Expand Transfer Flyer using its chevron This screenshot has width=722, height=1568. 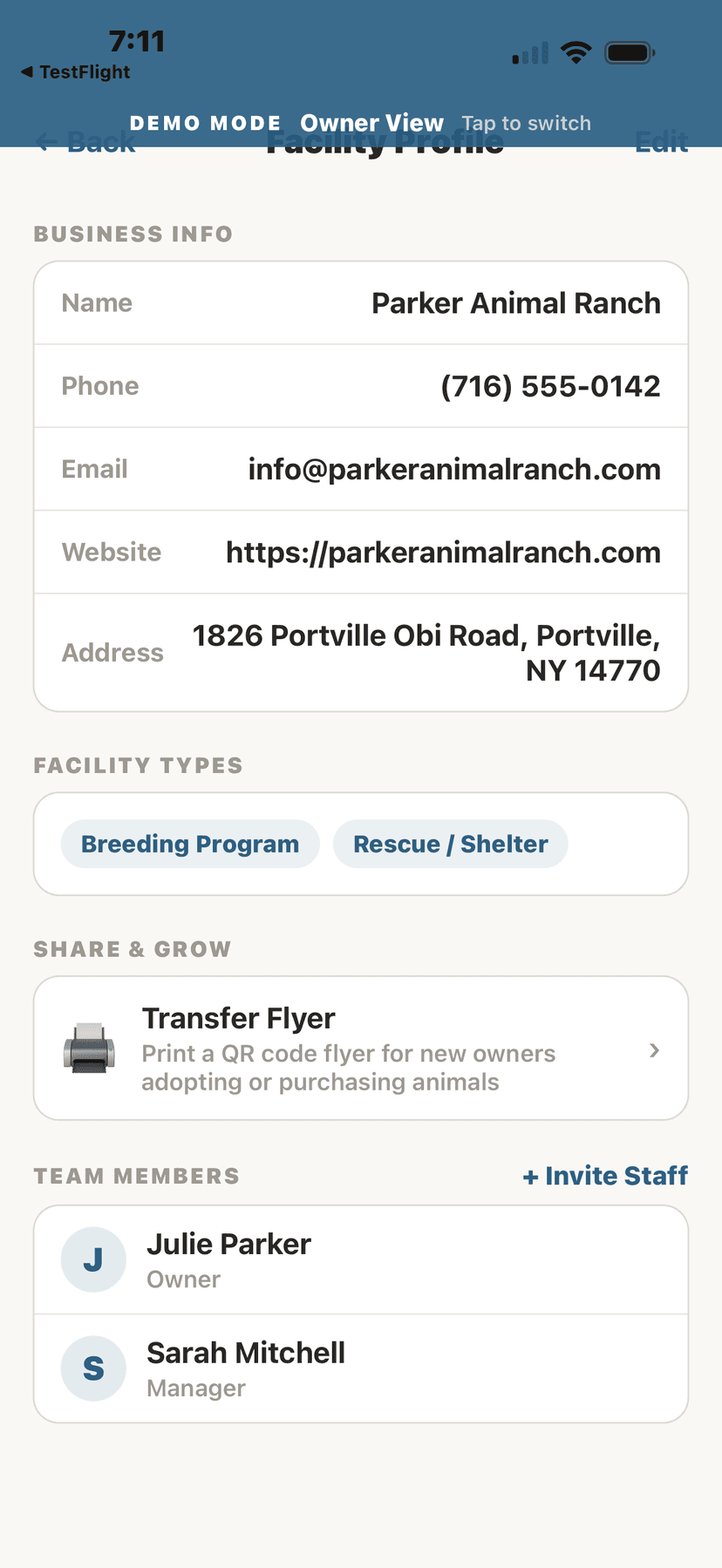point(654,1049)
